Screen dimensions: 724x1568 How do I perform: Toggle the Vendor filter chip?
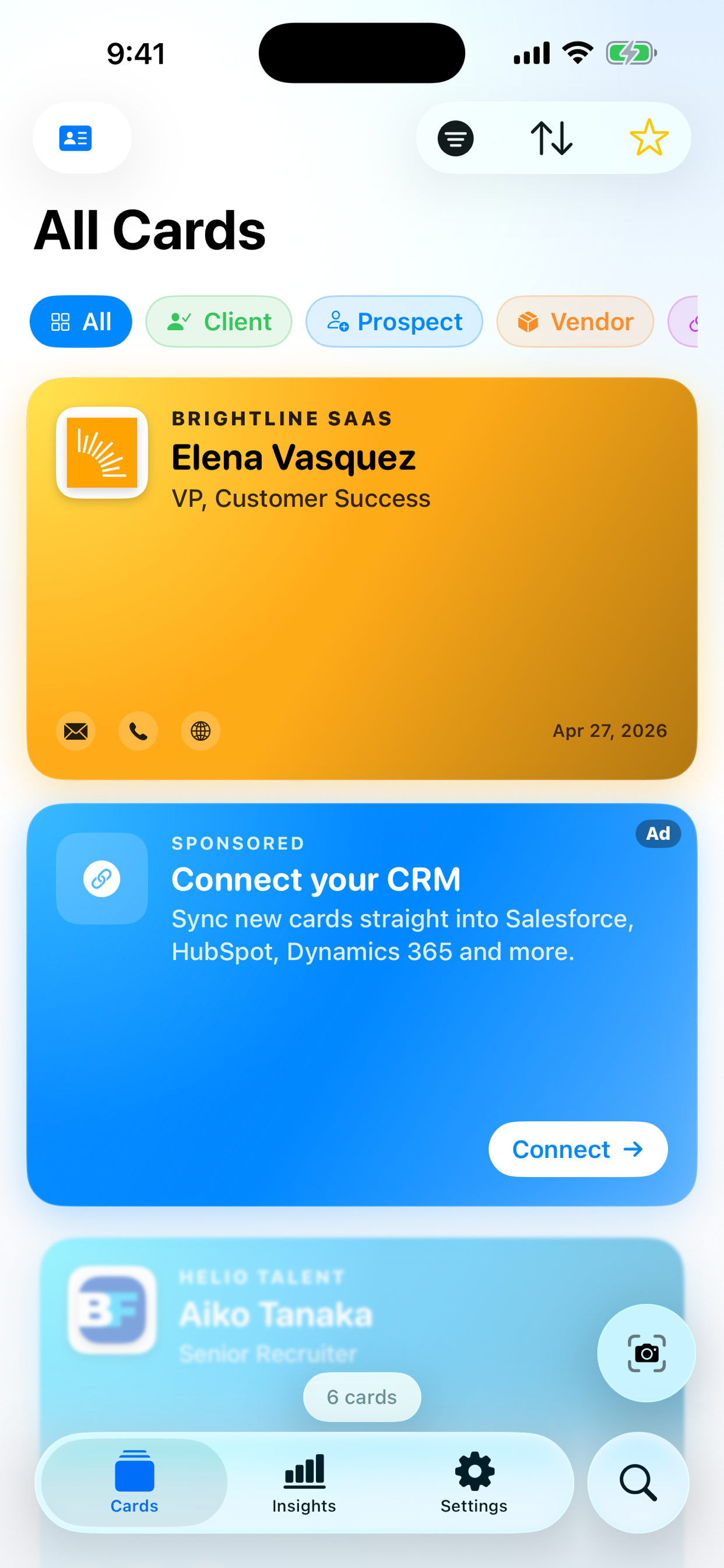click(x=574, y=322)
